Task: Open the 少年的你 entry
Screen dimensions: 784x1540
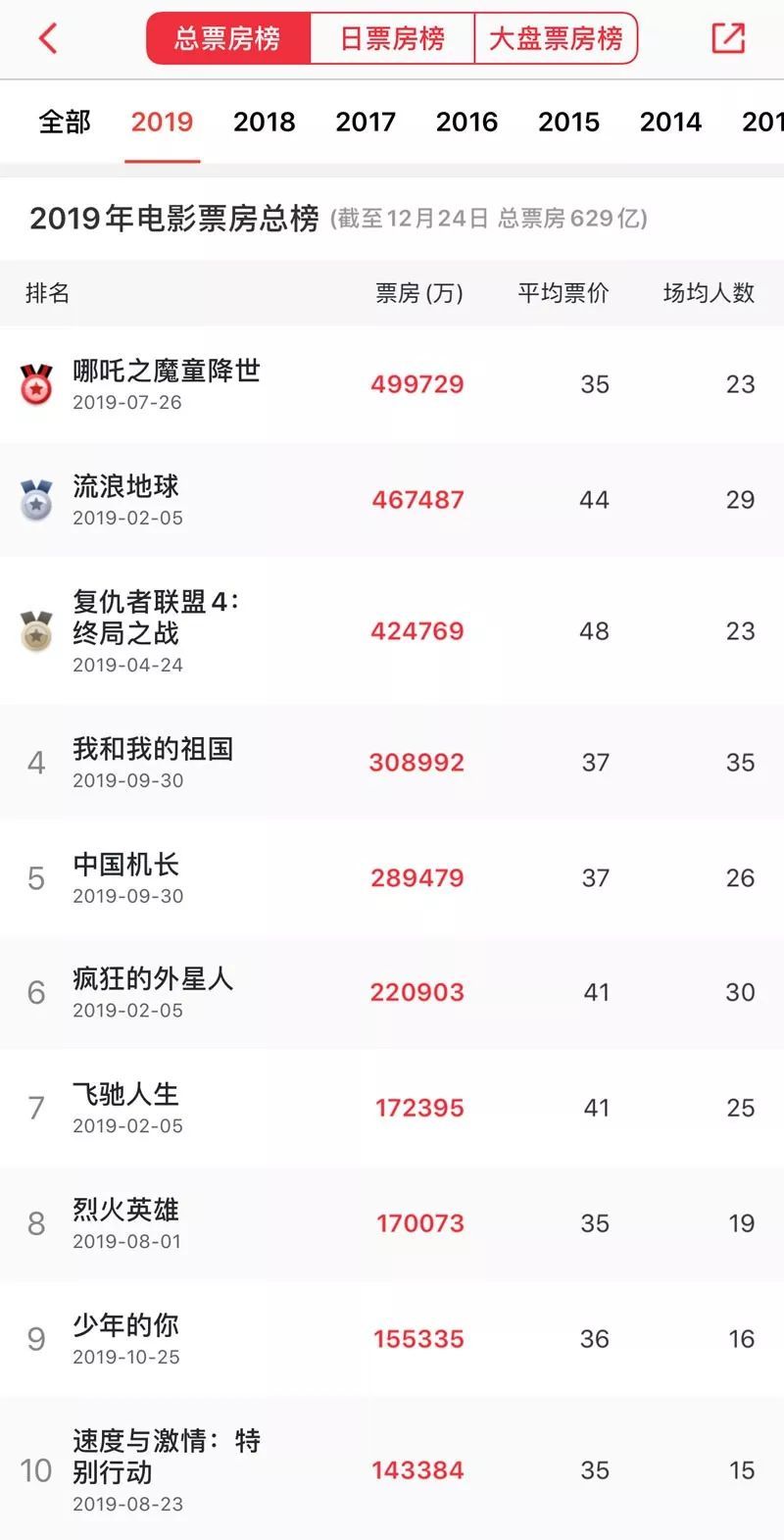Action: (x=126, y=1338)
